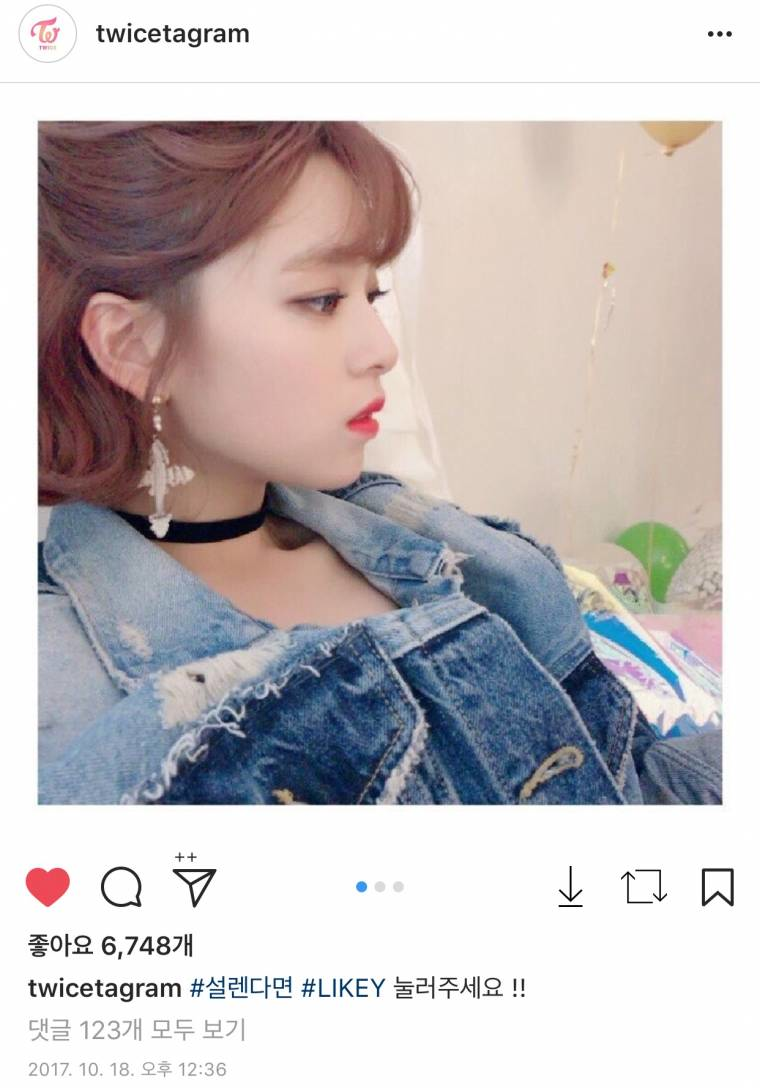The image size is (760, 1088).
Task: Open the #LIKEY hashtag
Action: pyautogui.click(x=343, y=987)
